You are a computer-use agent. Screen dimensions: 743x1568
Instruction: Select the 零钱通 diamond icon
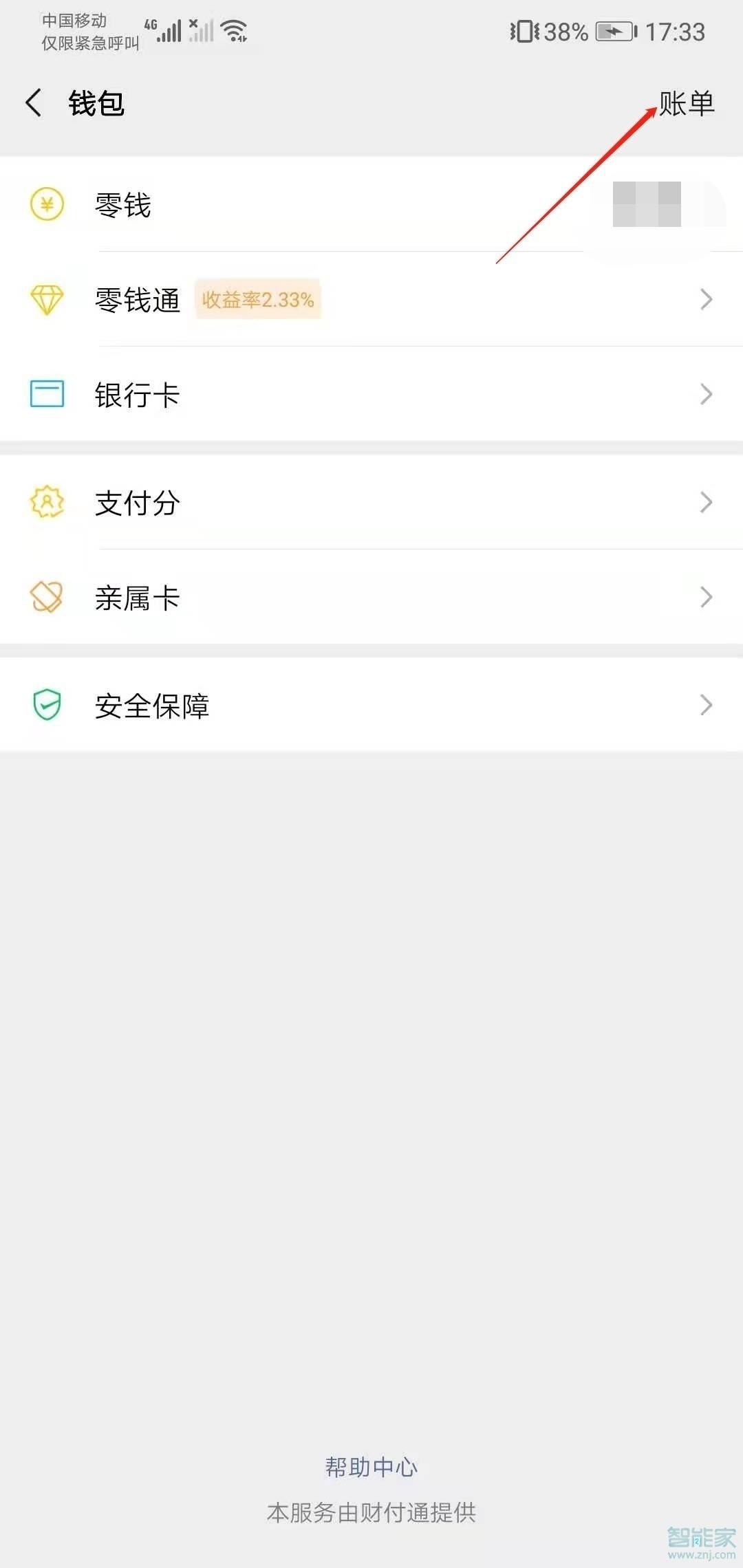45,299
